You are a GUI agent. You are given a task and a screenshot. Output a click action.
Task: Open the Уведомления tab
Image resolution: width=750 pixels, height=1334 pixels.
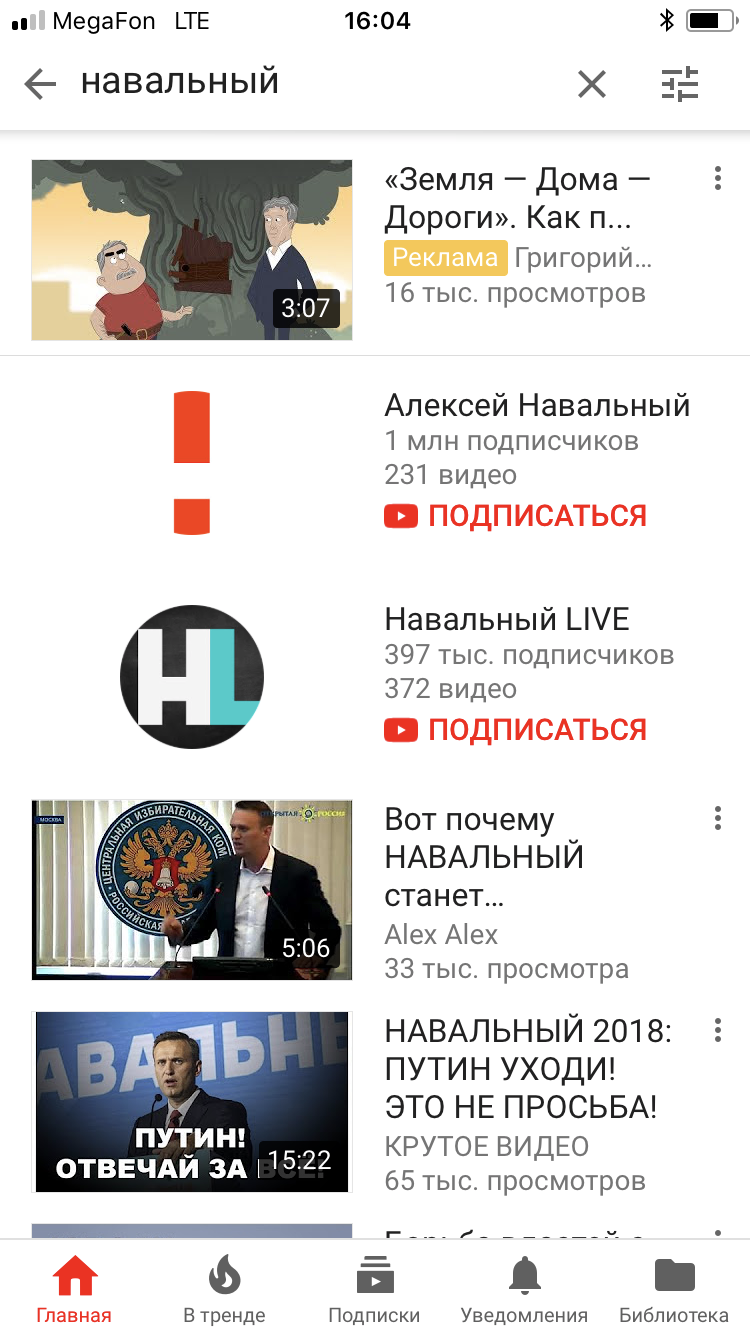(x=524, y=1288)
